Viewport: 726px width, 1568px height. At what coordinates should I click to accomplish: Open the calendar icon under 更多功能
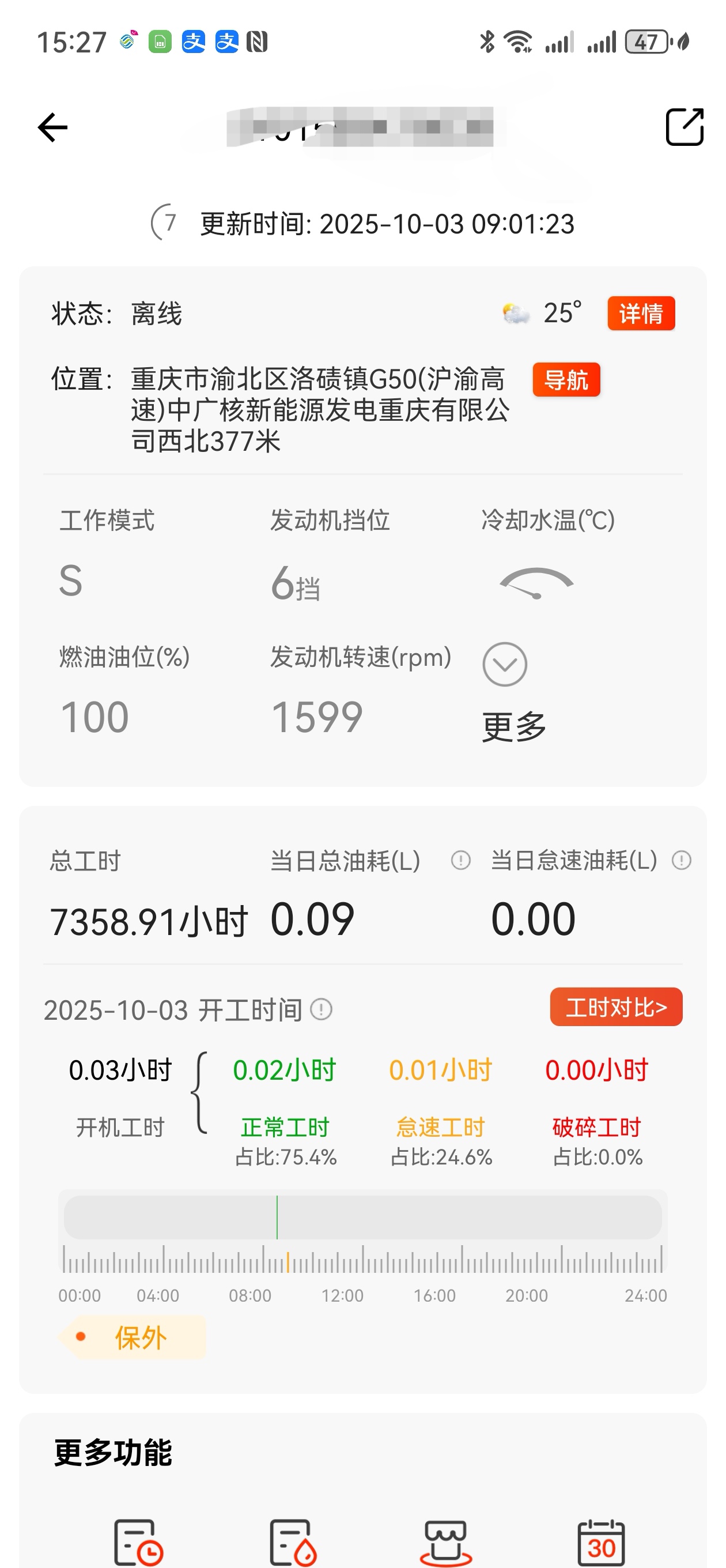pos(600,1542)
